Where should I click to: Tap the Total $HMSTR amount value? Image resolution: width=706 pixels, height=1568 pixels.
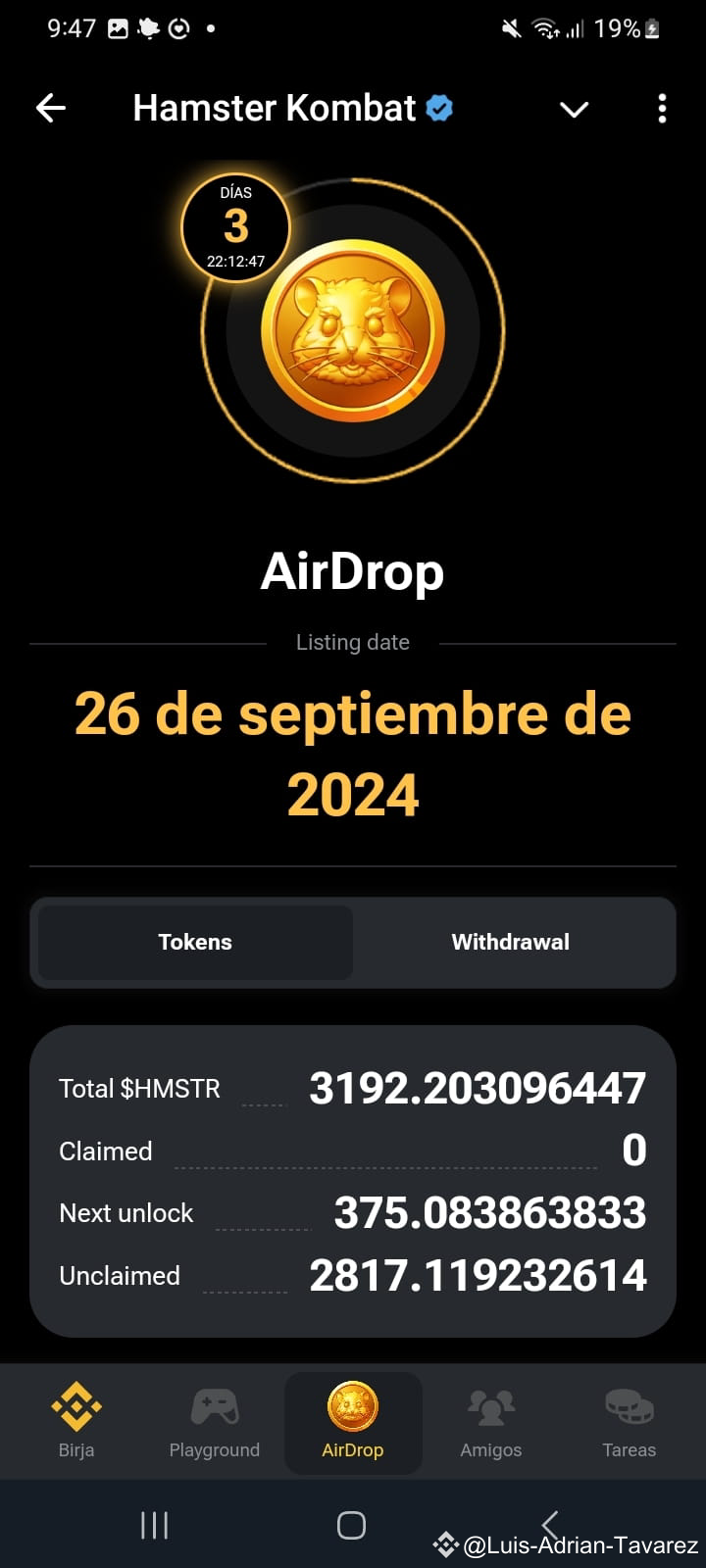[x=477, y=1087]
